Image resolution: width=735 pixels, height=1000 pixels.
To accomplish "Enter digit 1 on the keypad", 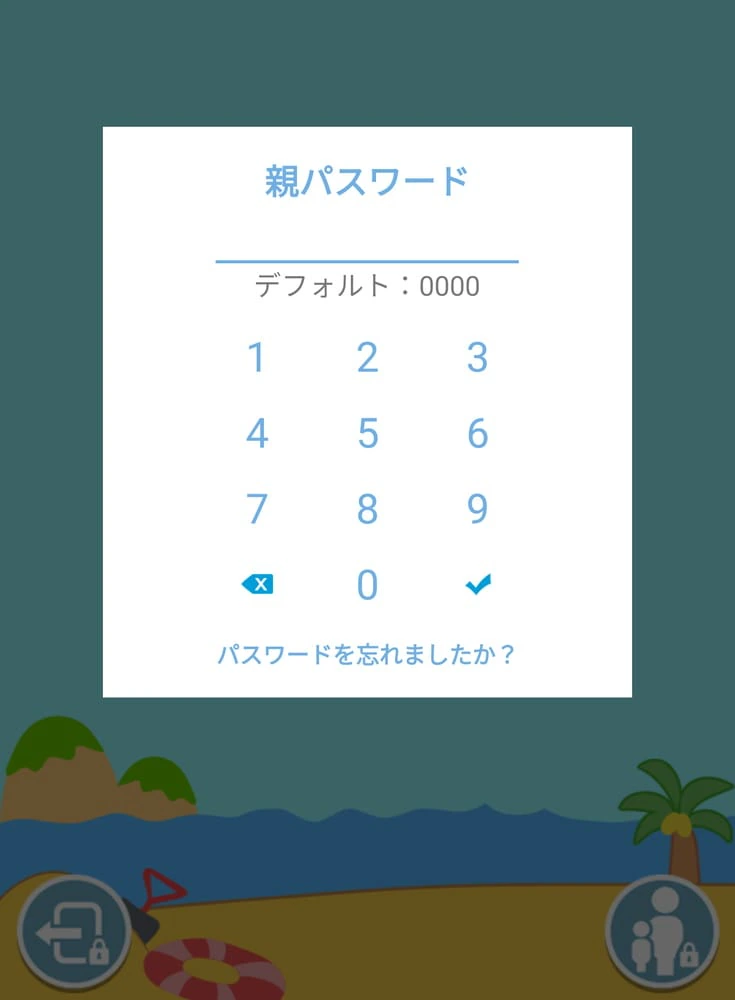I will tap(257, 358).
